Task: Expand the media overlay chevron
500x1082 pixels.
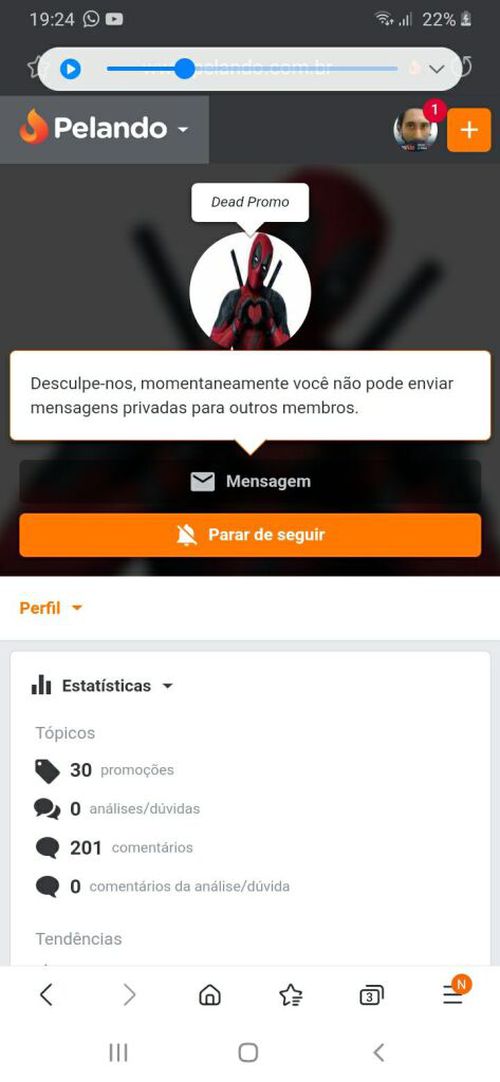Action: coord(436,69)
